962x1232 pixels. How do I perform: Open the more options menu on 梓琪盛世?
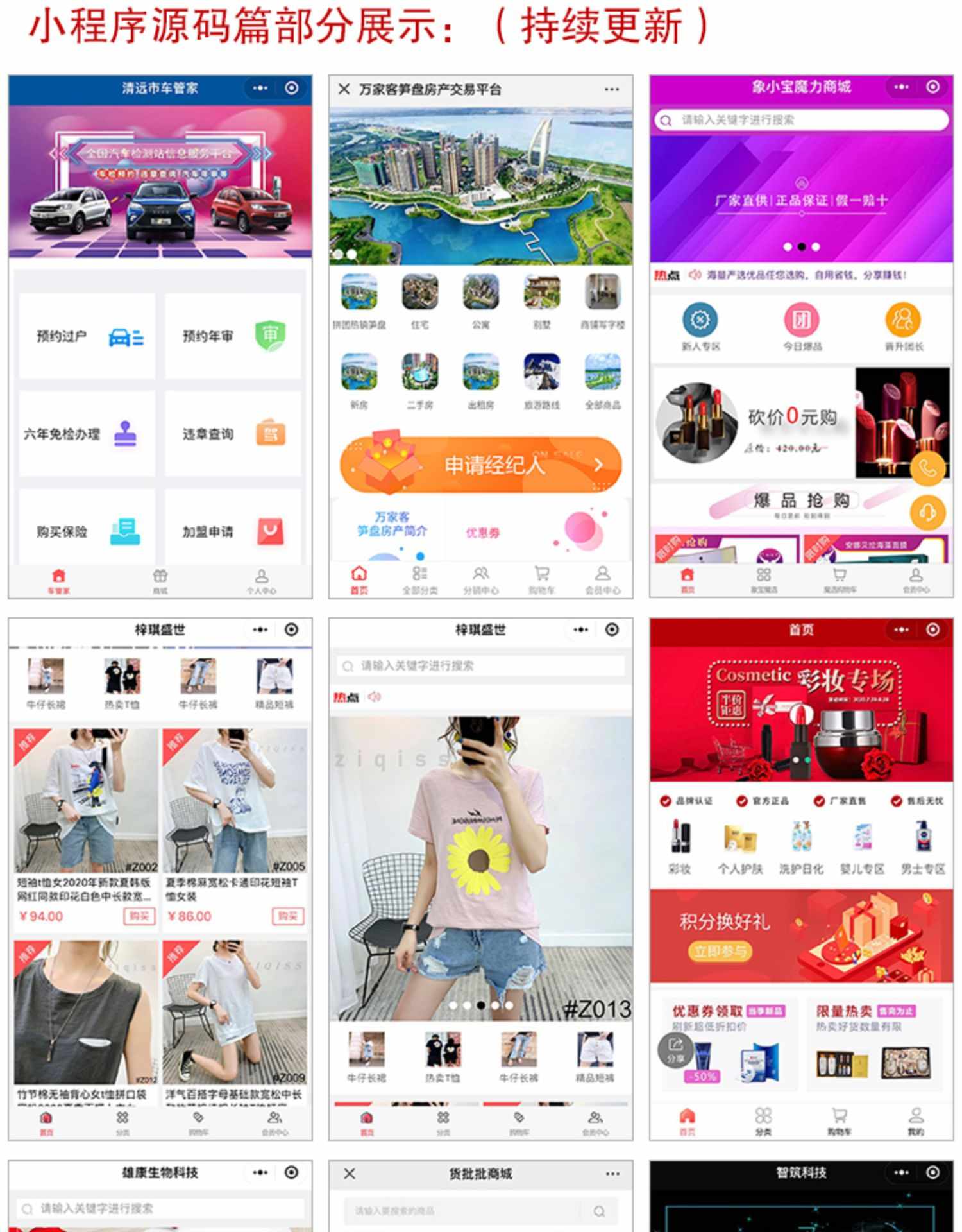point(260,630)
